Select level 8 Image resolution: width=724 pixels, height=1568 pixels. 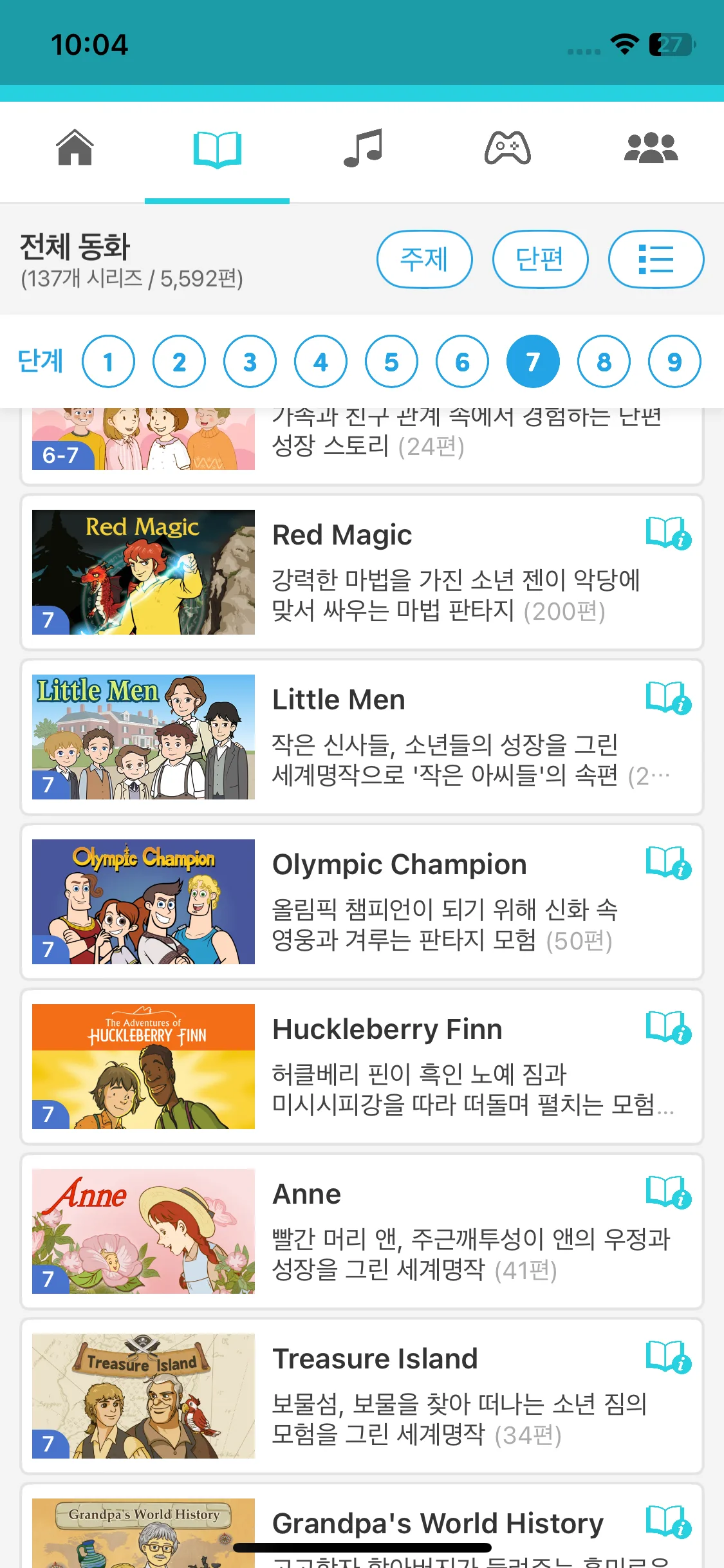point(604,362)
